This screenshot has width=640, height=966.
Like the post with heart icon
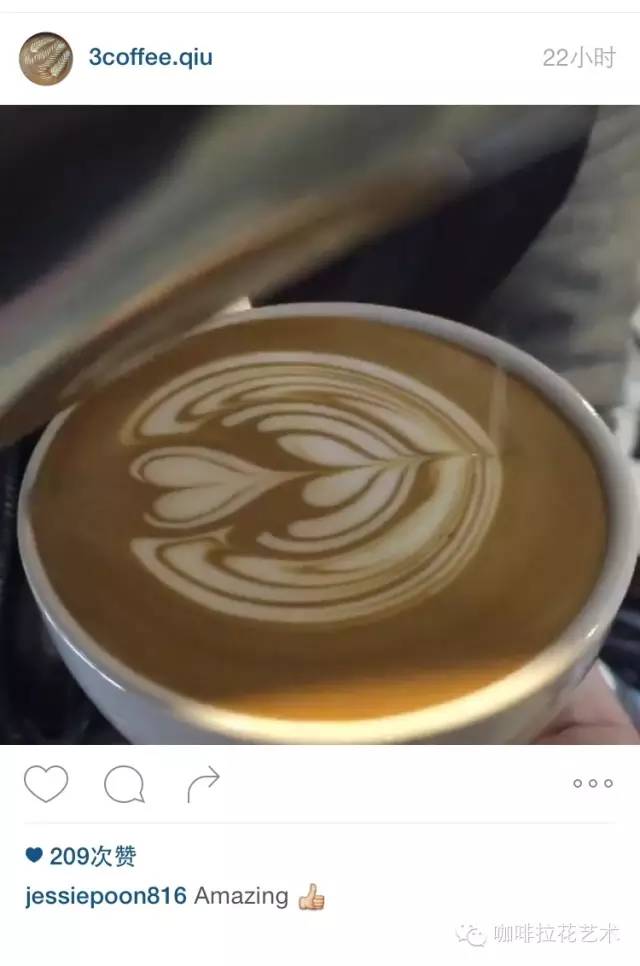46,784
